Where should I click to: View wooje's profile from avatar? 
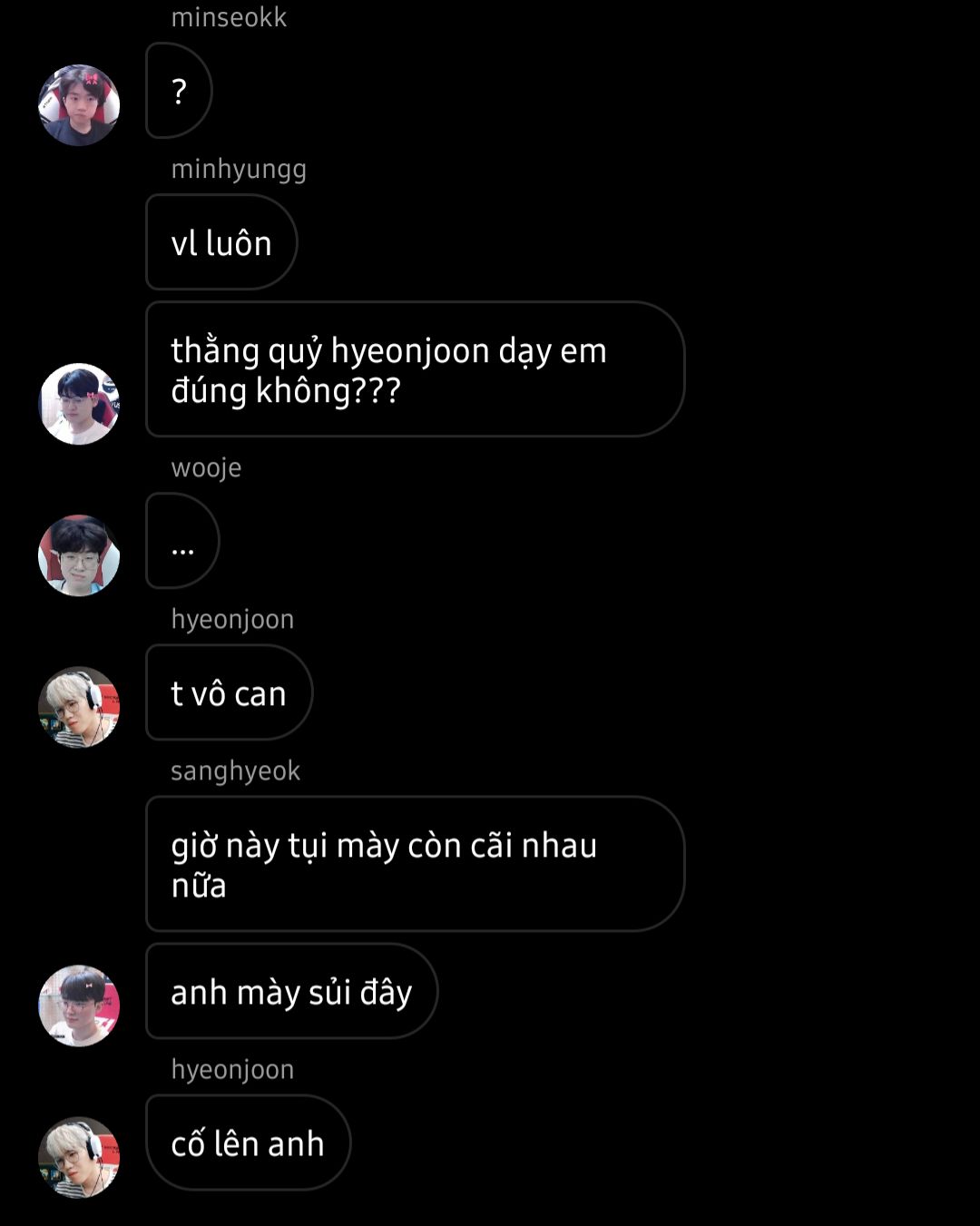[x=79, y=555]
